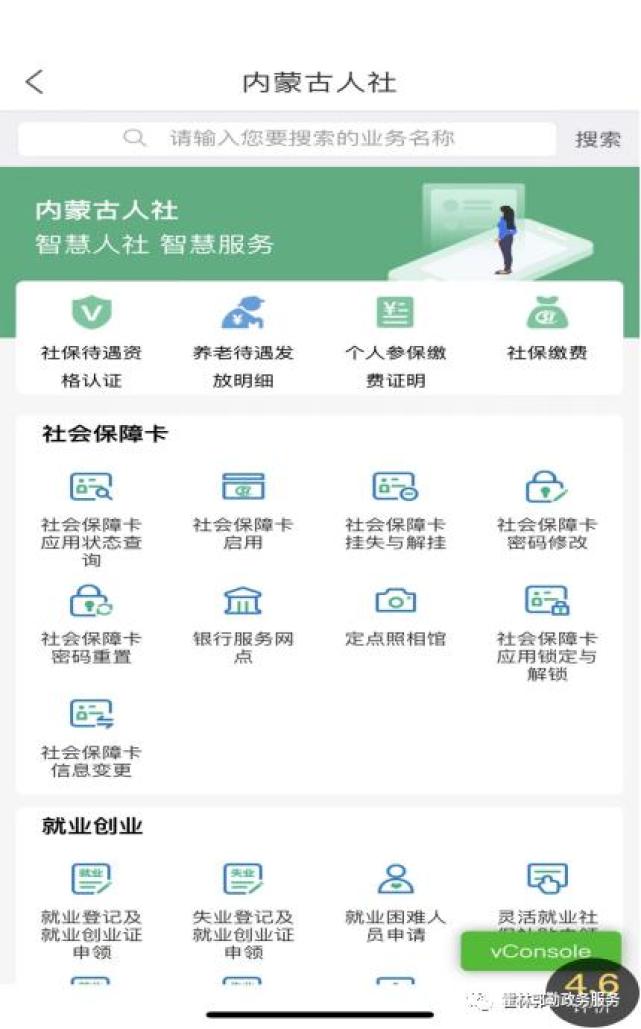Open 社保缴费
Image resolution: width=641 pixels, height=1029 pixels.
click(x=547, y=330)
